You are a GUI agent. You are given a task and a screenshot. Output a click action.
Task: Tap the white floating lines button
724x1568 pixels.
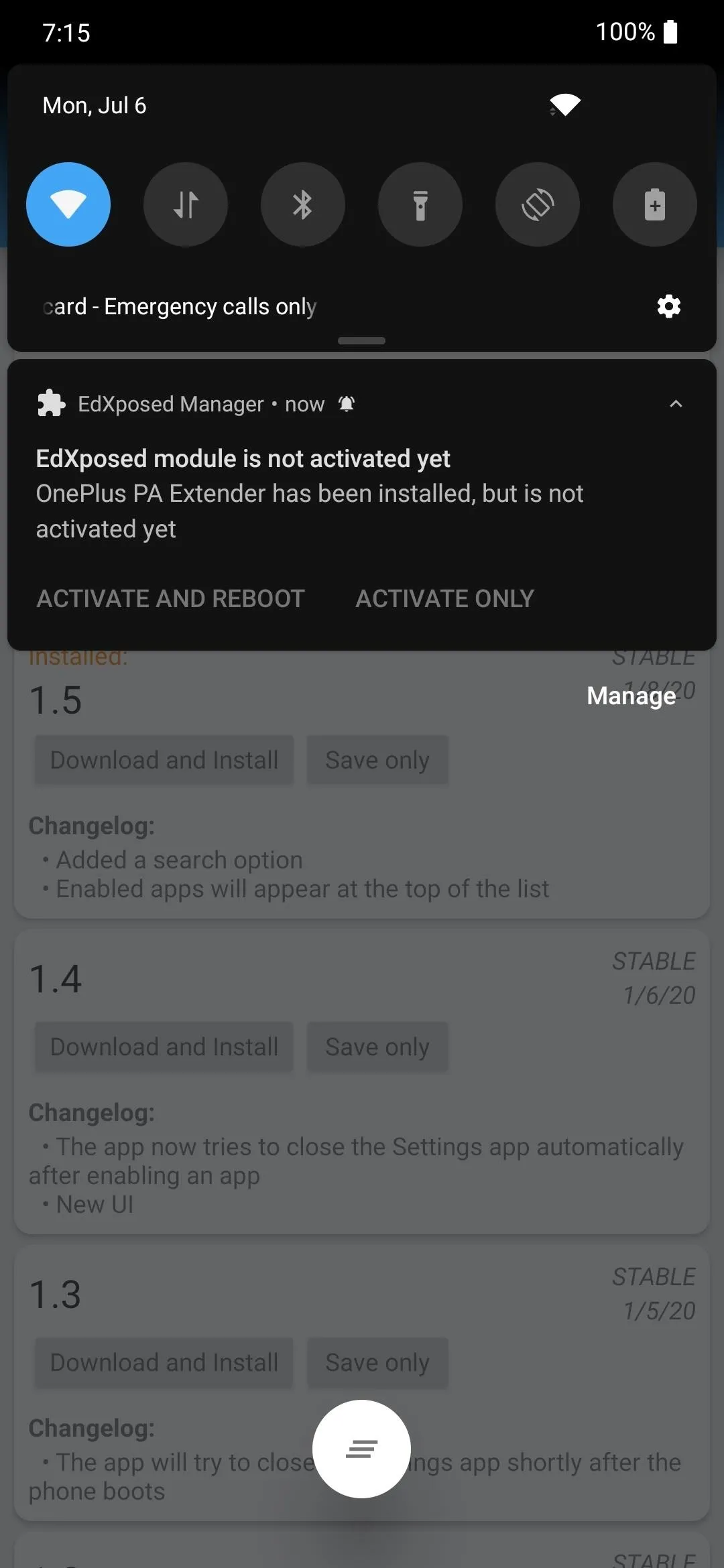(x=361, y=1449)
